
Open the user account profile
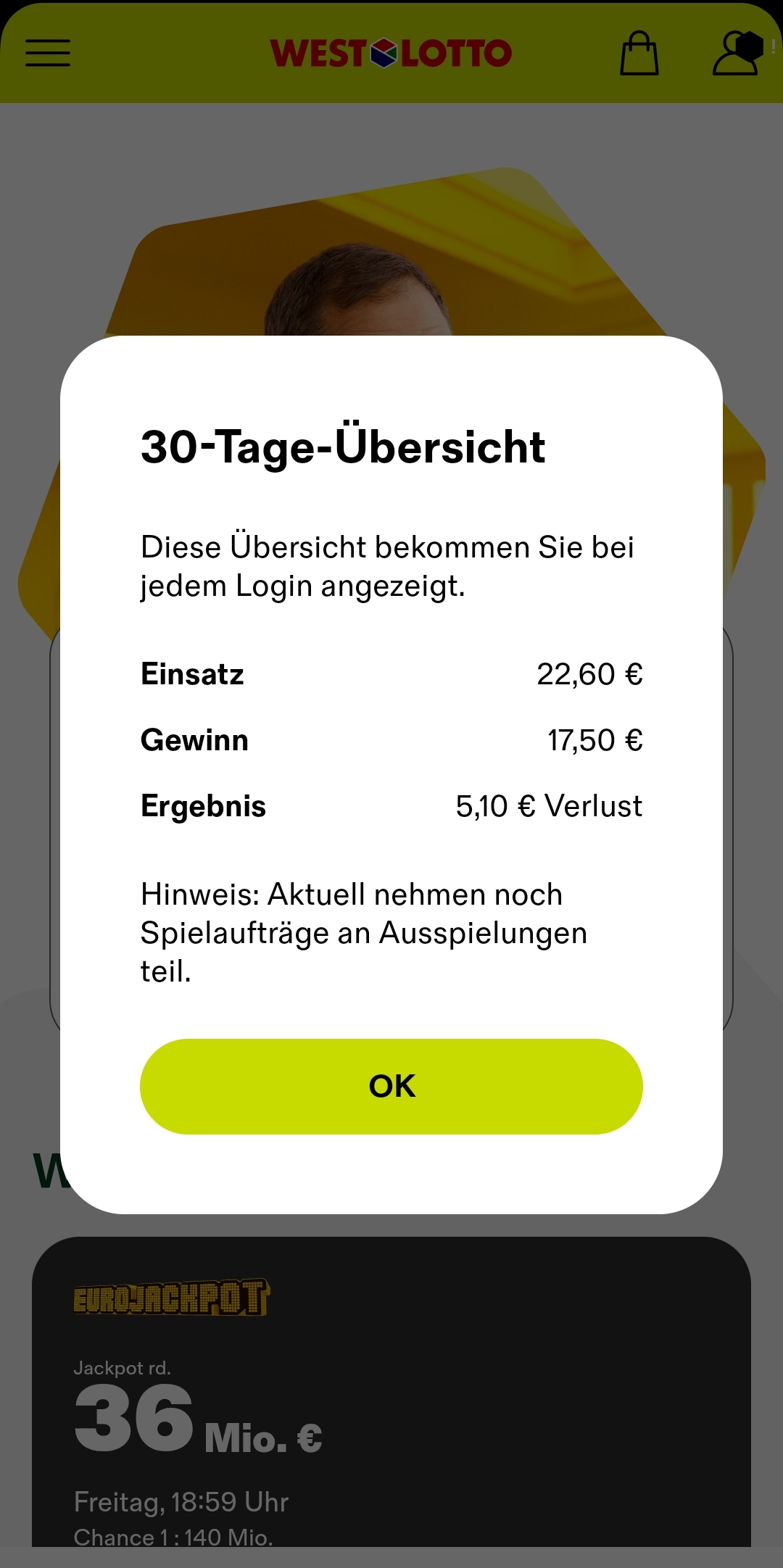(737, 53)
